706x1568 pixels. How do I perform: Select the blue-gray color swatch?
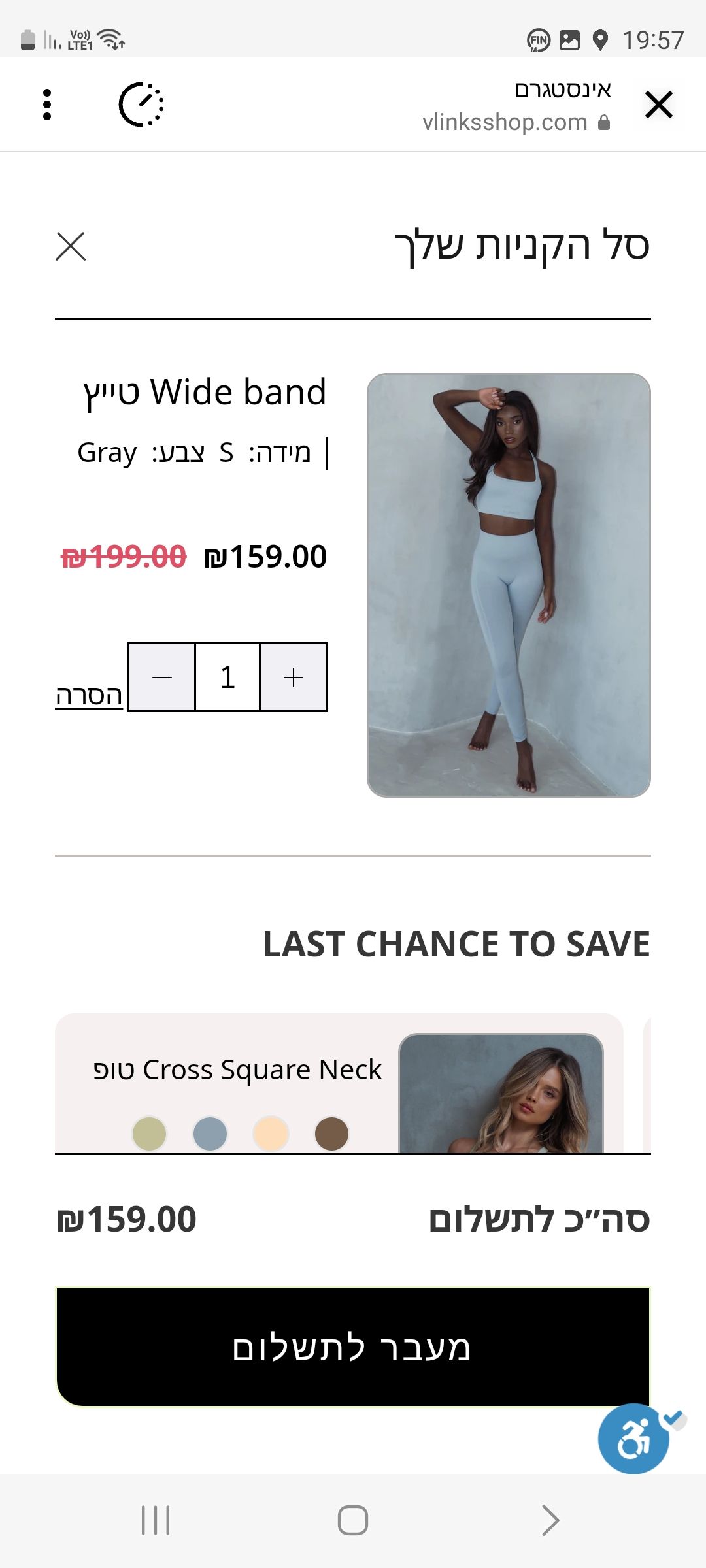[x=210, y=1134]
